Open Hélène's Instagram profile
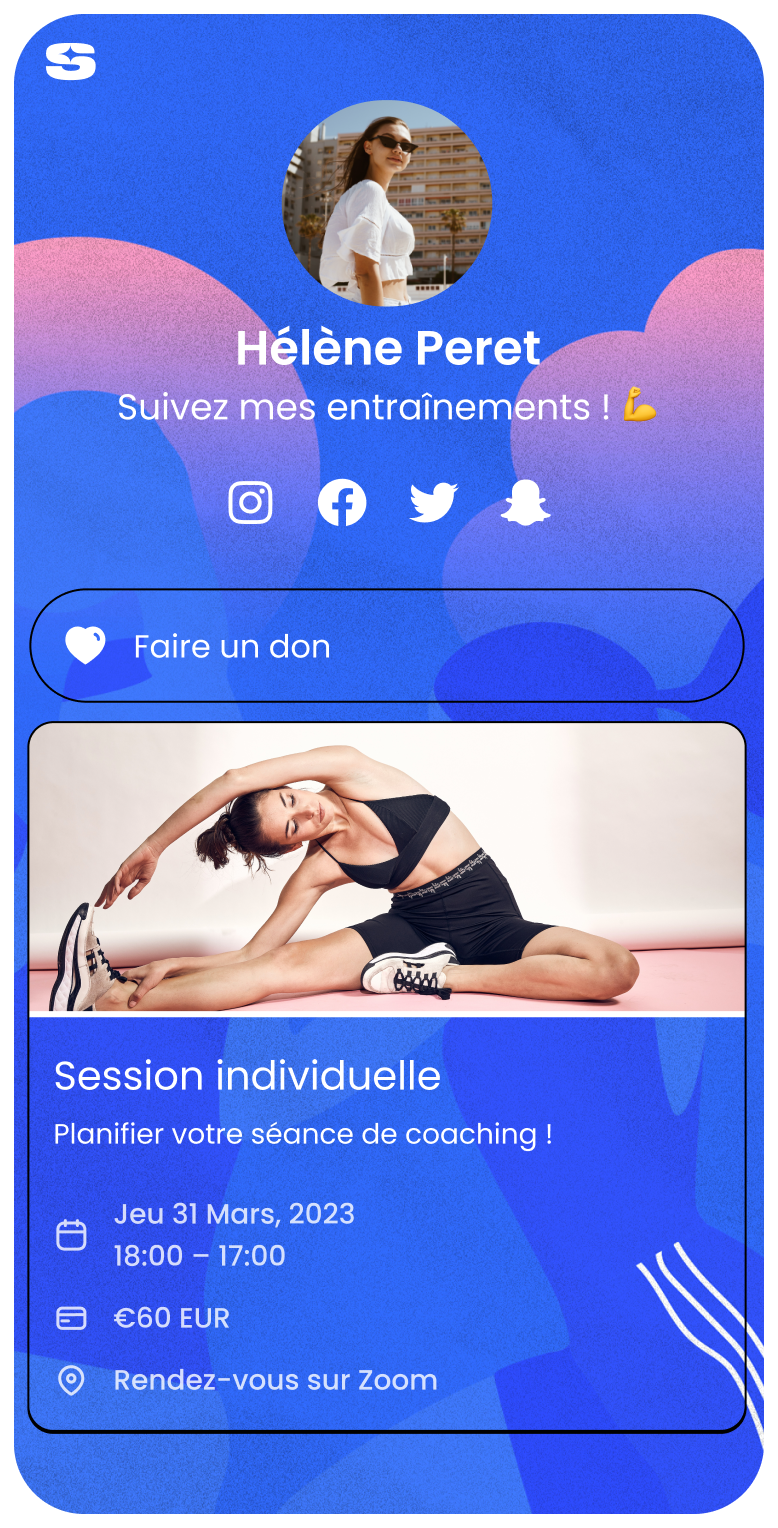Screen dimensions: 778x1528 tap(250, 502)
